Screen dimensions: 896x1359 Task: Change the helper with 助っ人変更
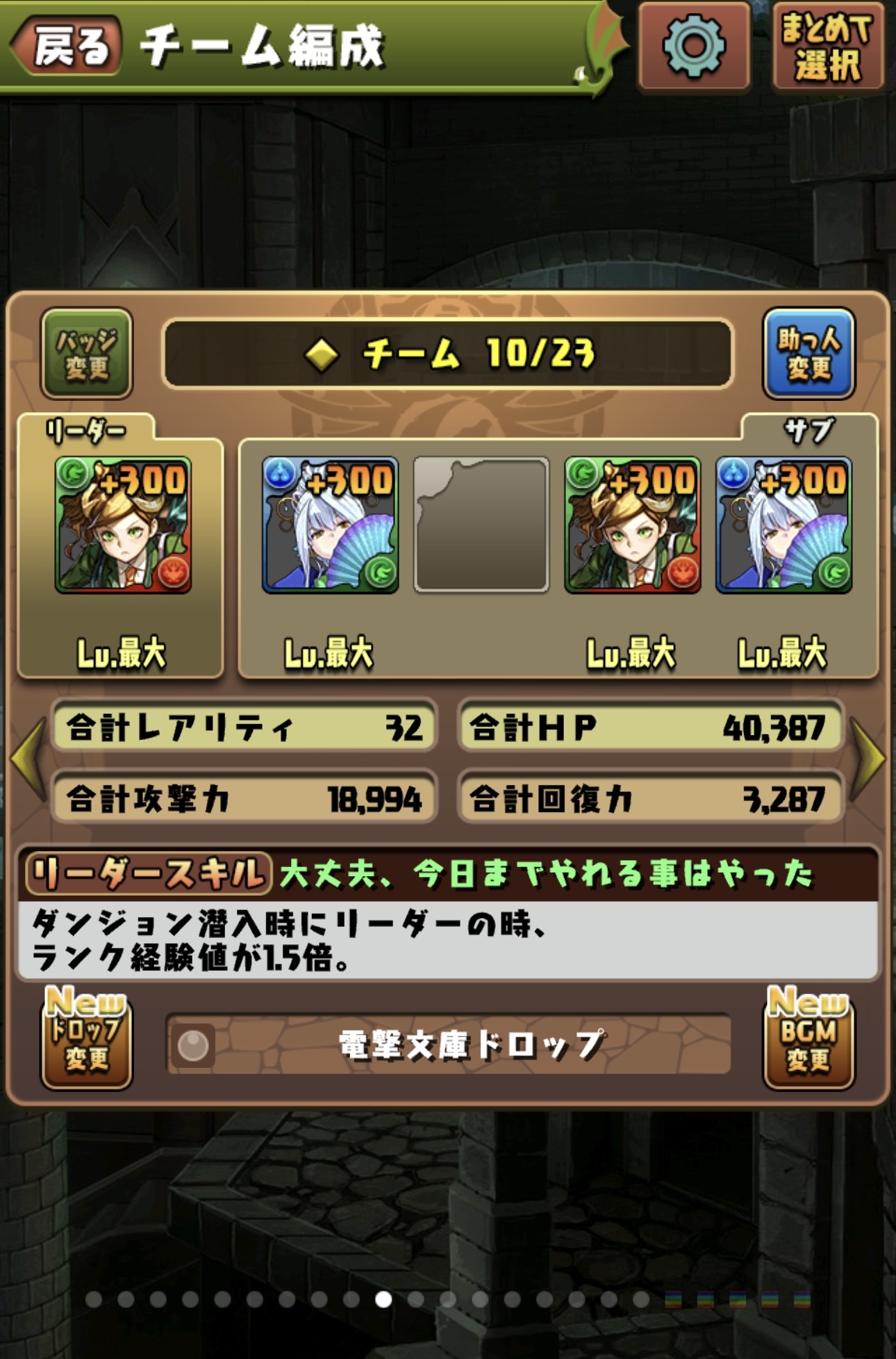coord(808,353)
